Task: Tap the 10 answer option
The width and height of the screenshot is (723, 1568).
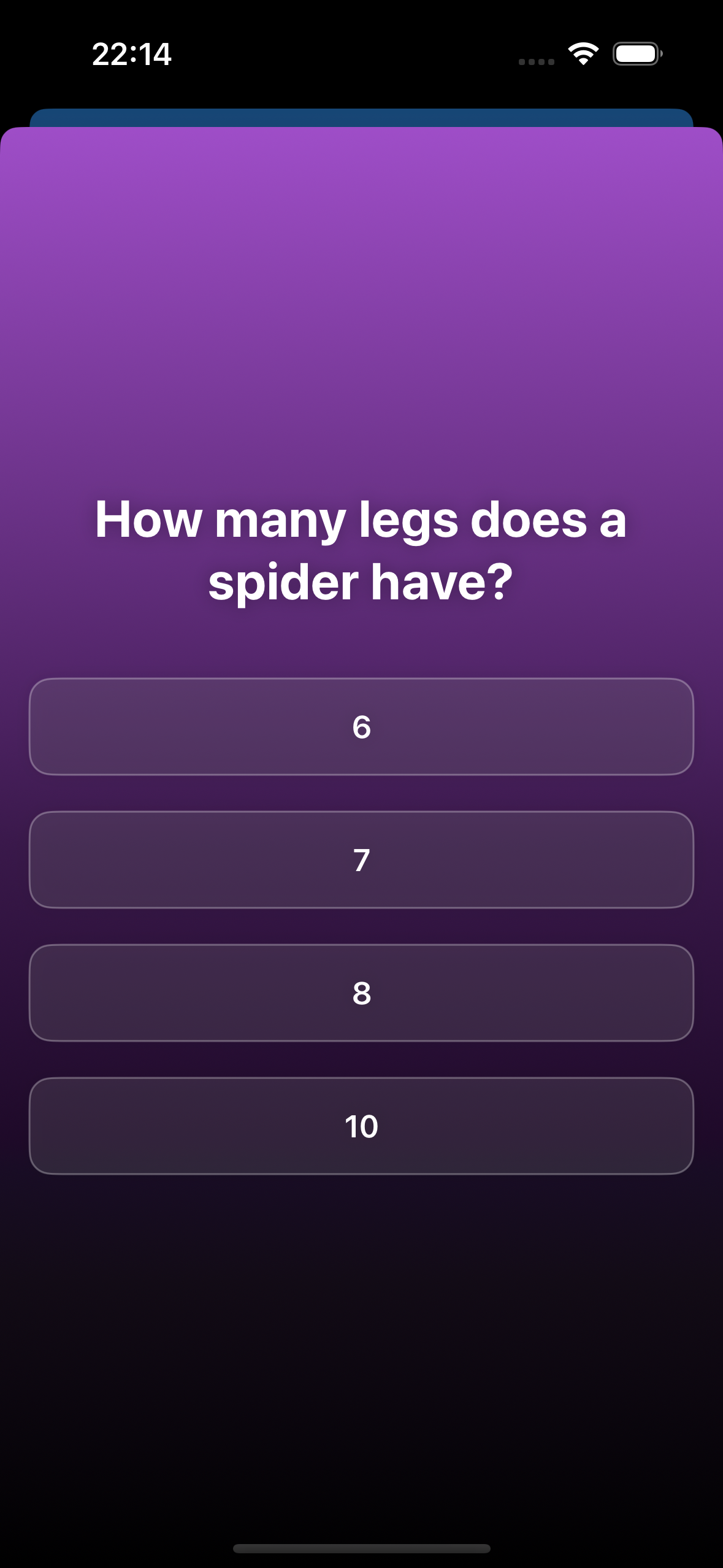Action: [x=361, y=1126]
